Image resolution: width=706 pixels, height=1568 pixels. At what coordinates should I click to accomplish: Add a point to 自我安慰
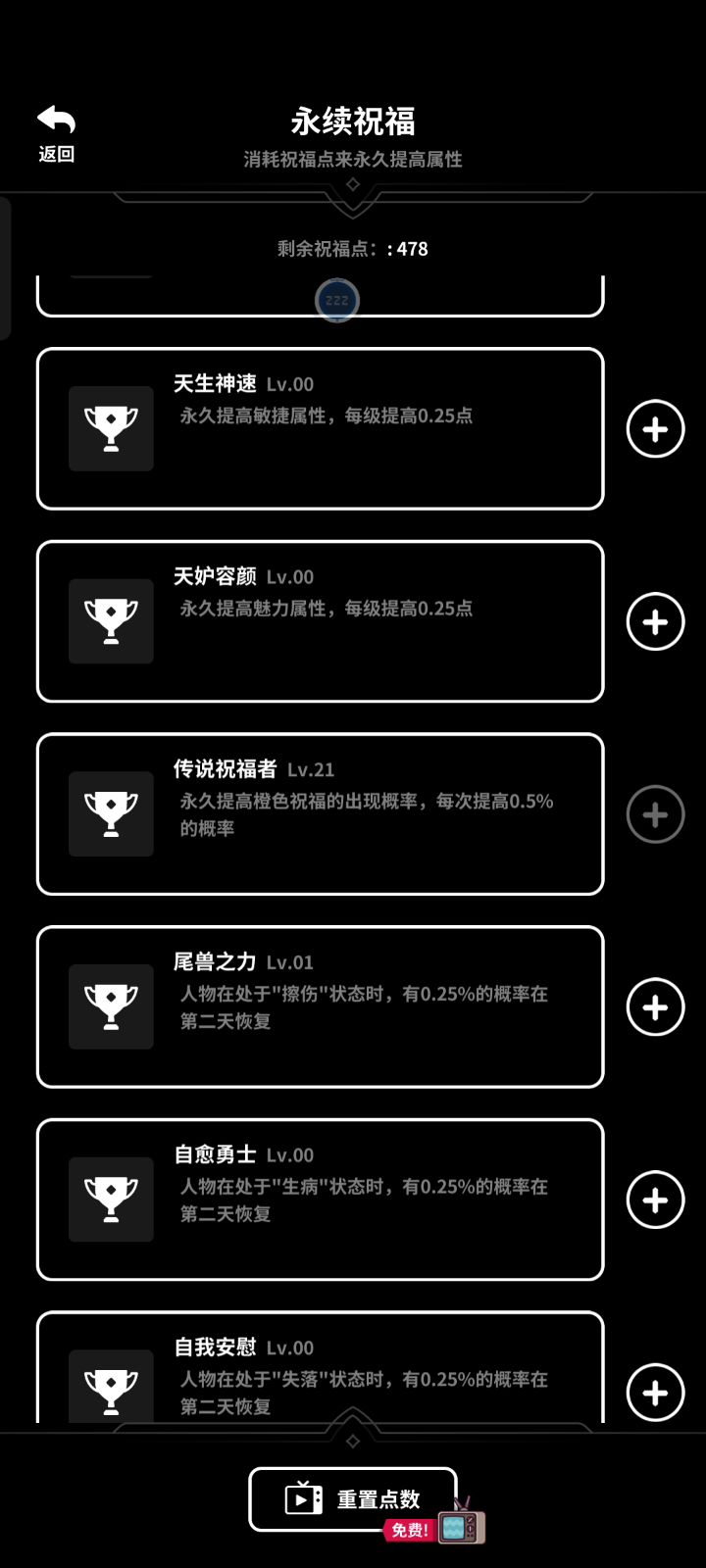pyautogui.click(x=655, y=1392)
